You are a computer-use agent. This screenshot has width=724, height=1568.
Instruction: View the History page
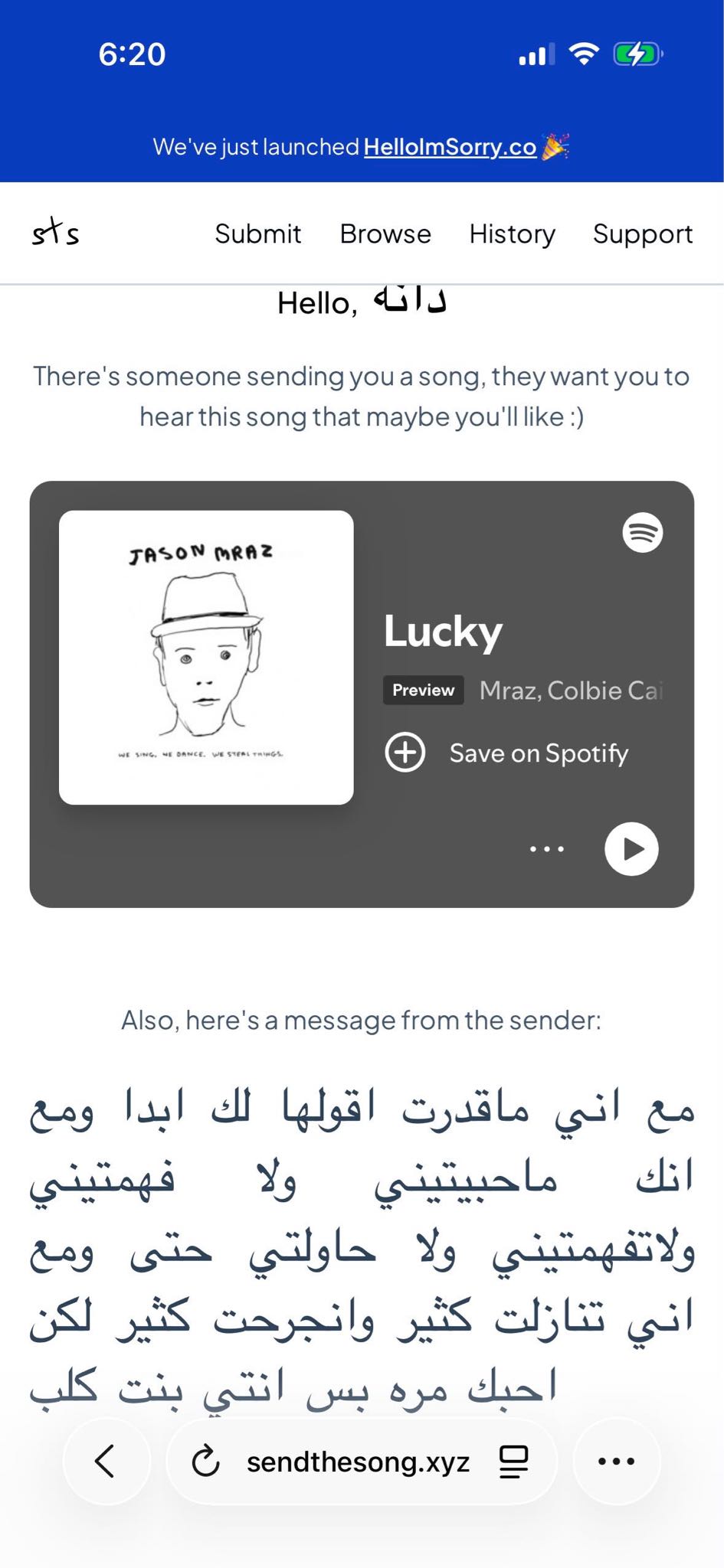(x=512, y=234)
